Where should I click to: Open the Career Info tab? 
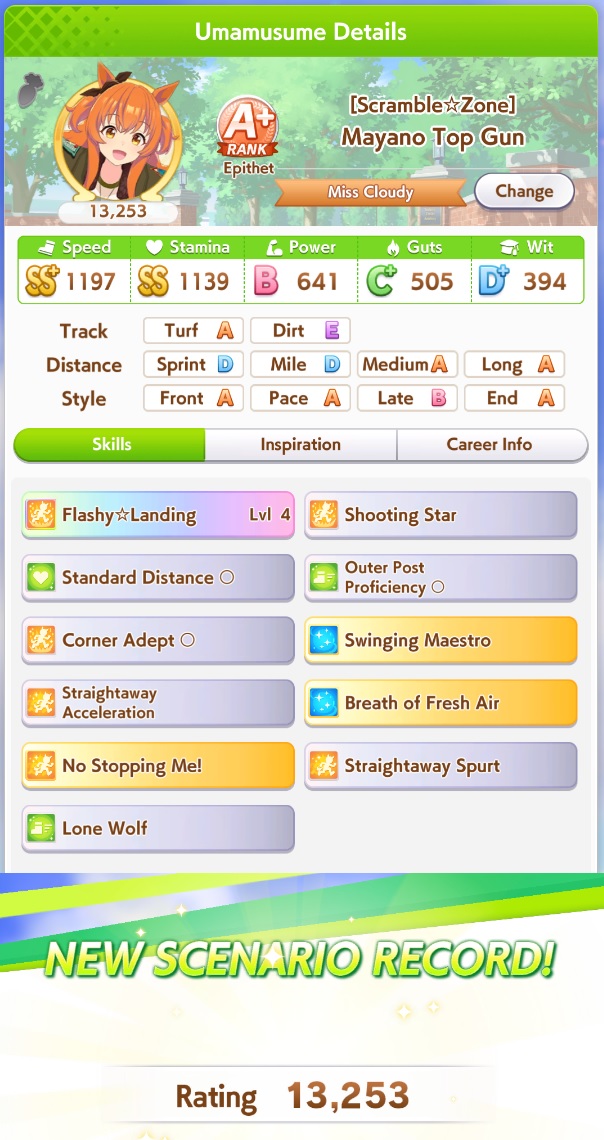(491, 445)
